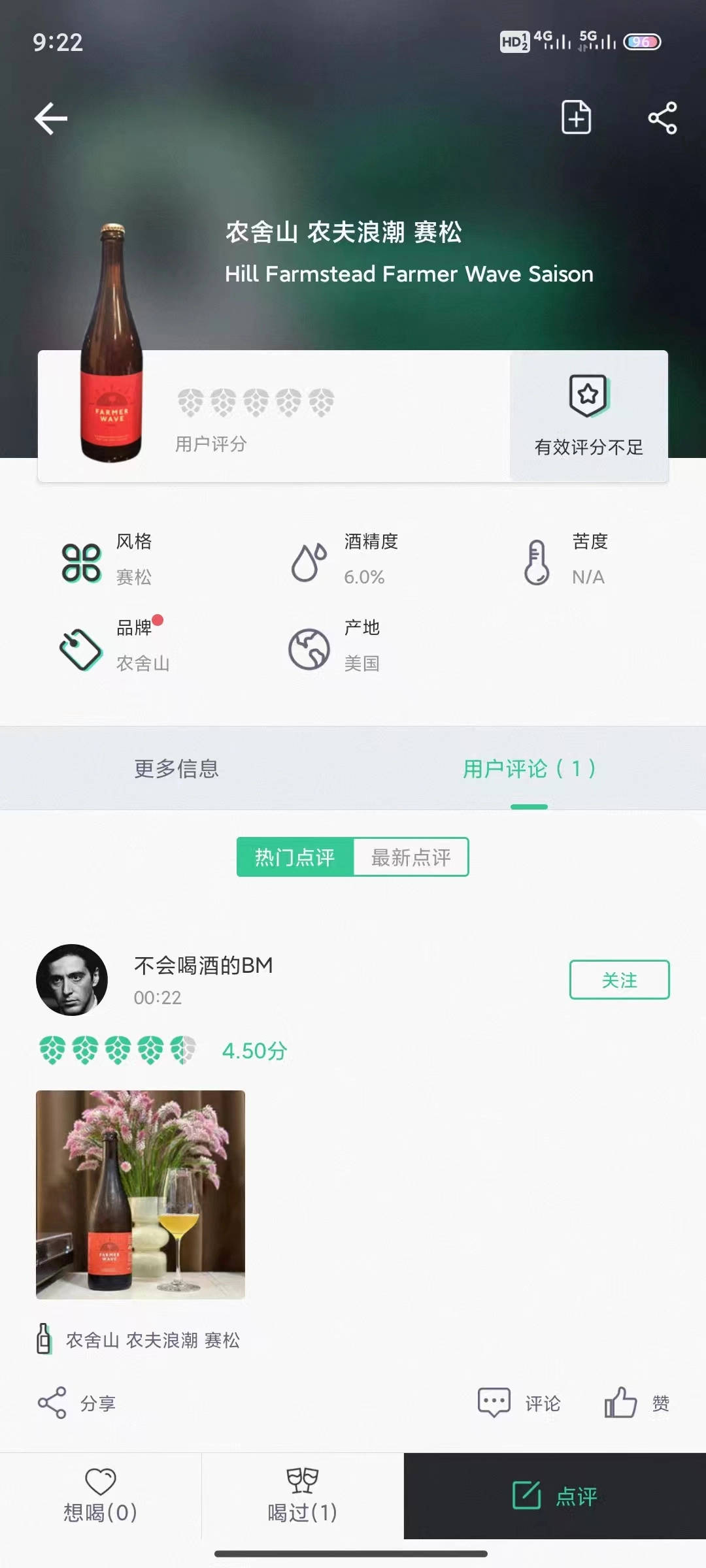Open 不会喝酒的BM's profile avatar

(x=72, y=979)
